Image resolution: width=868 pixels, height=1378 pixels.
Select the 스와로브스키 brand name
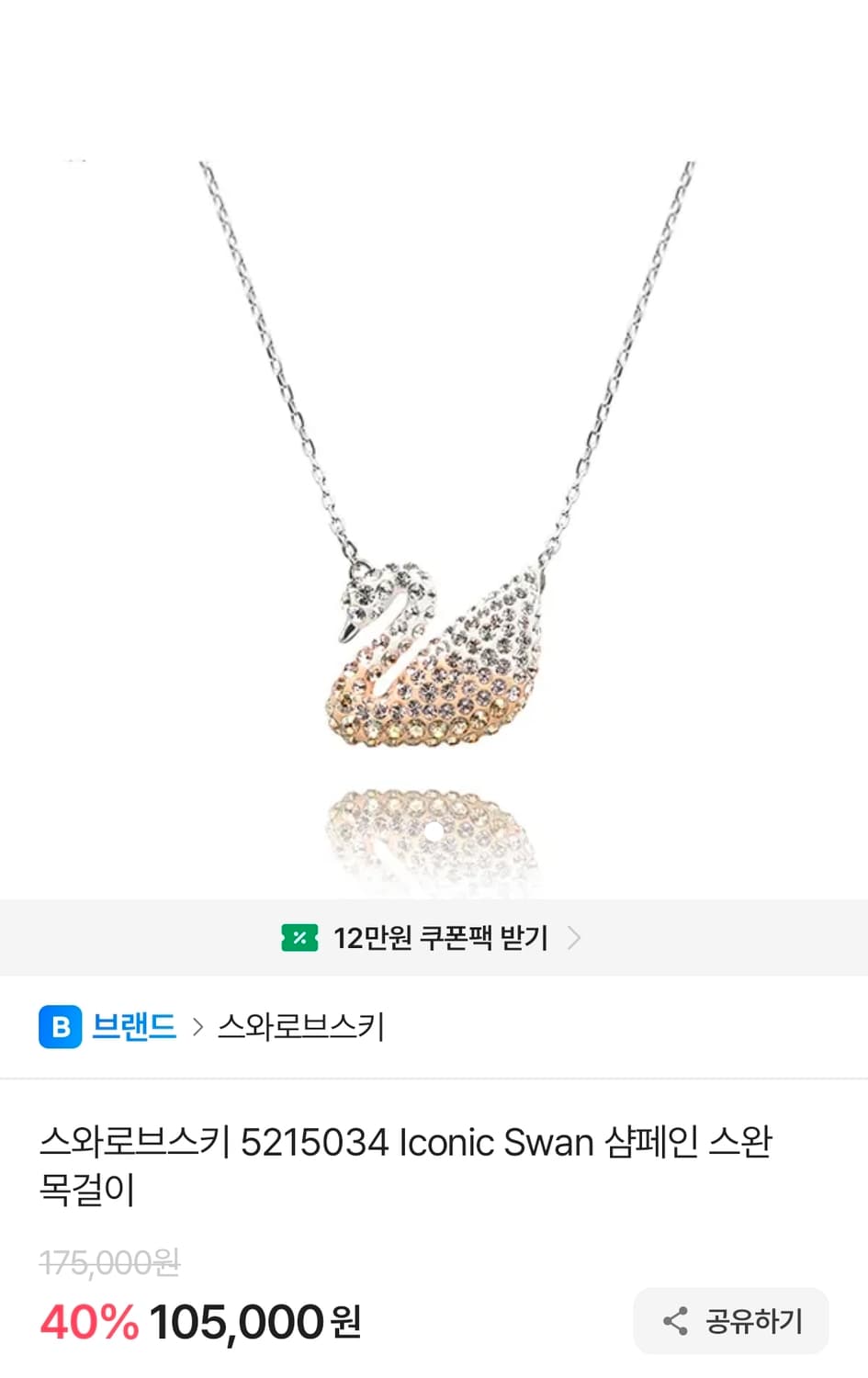pyautogui.click(x=303, y=1028)
